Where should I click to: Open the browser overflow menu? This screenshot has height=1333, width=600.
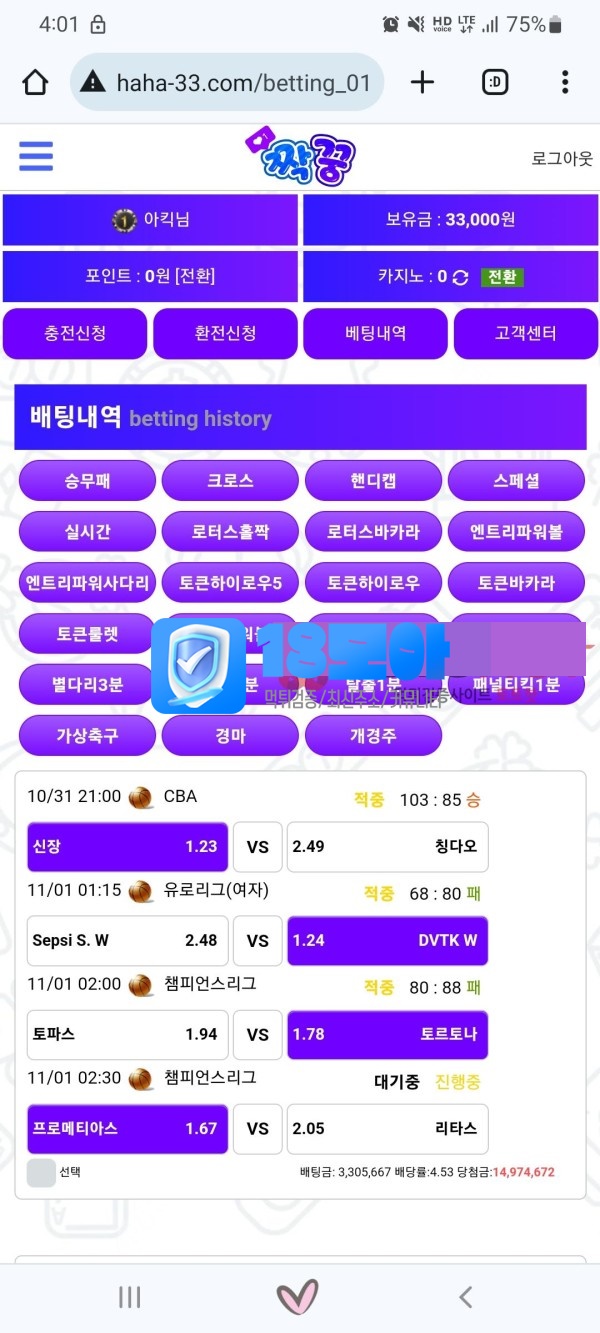pos(565,82)
